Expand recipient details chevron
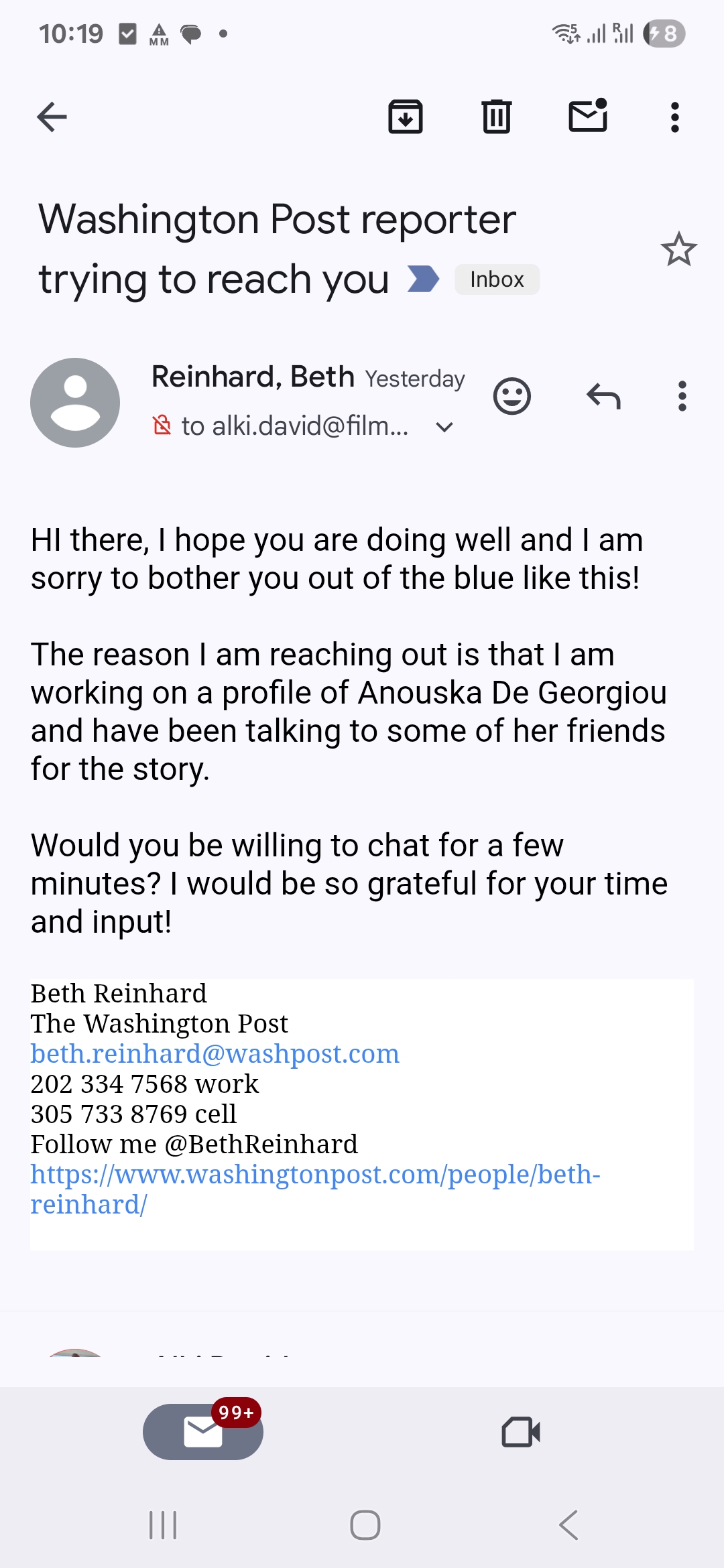 (x=444, y=427)
